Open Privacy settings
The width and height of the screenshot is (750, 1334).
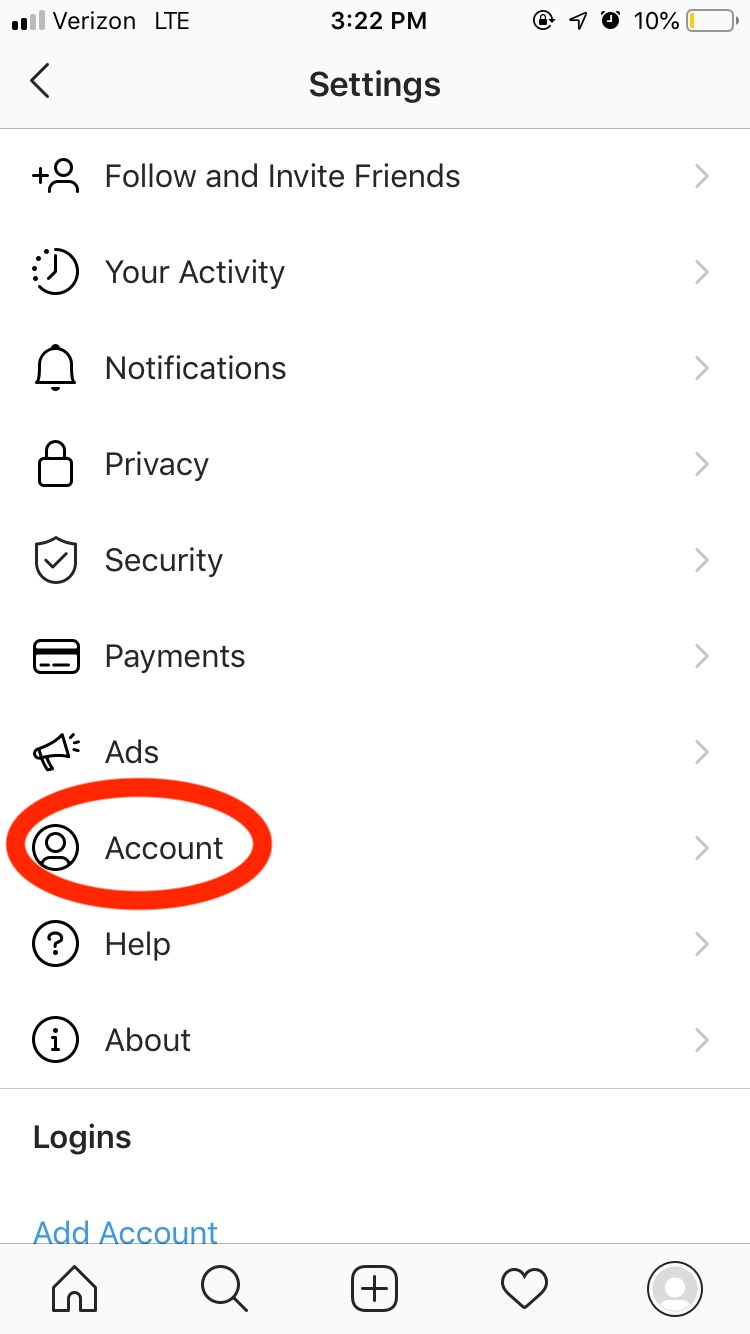click(x=375, y=464)
